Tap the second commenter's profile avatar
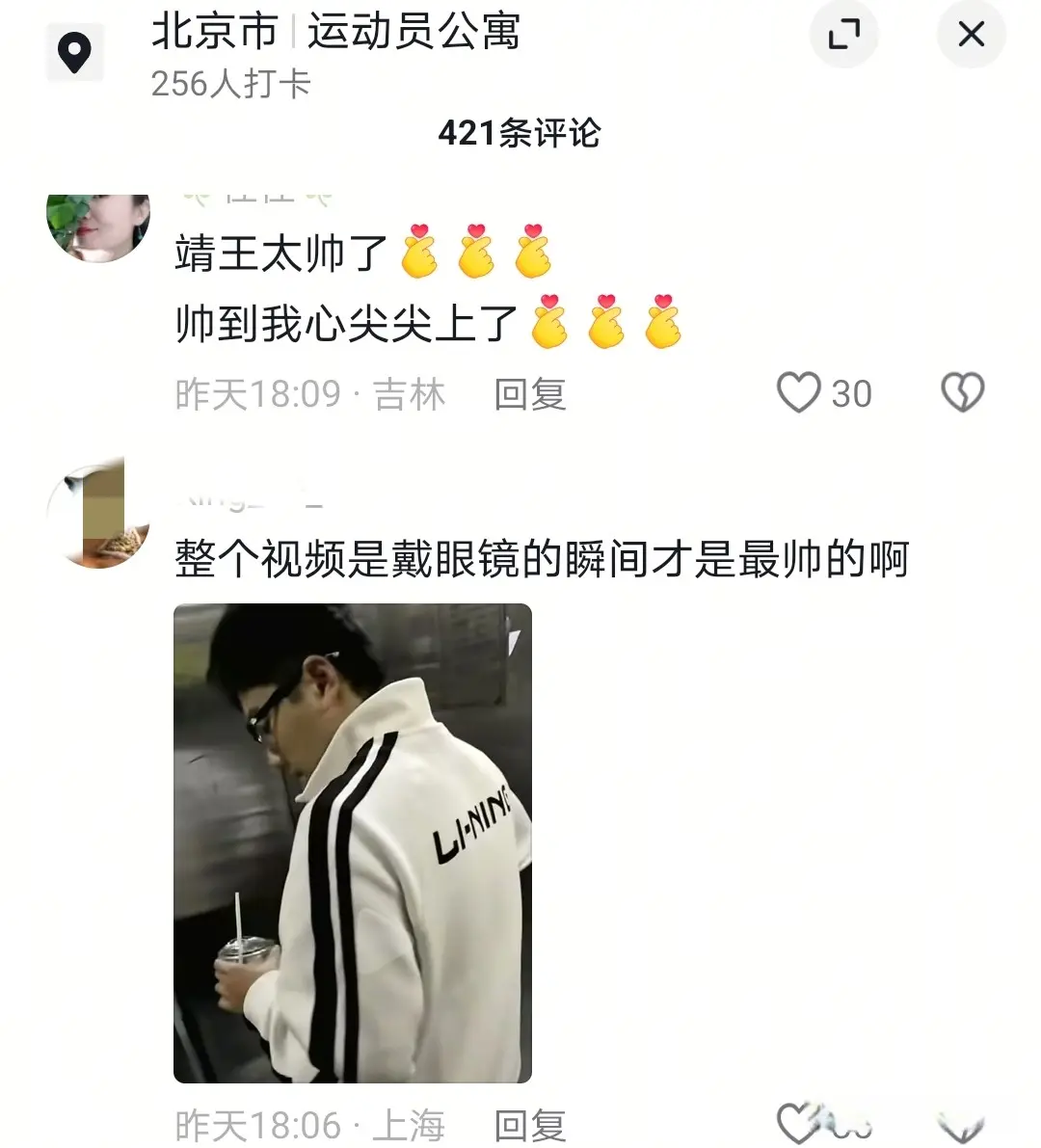This screenshot has height=1148, width=1041. coord(97,512)
